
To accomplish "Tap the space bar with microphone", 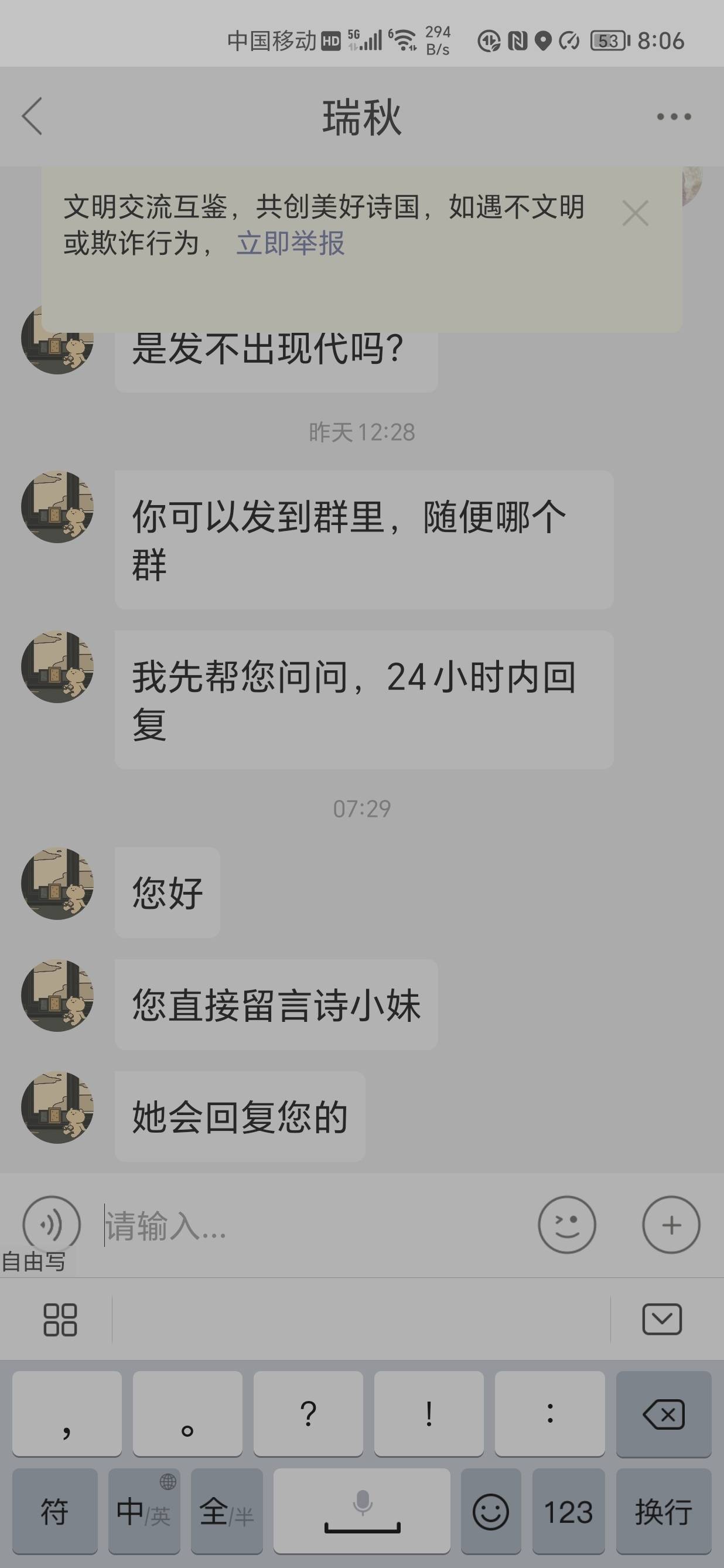I will point(362,1512).
